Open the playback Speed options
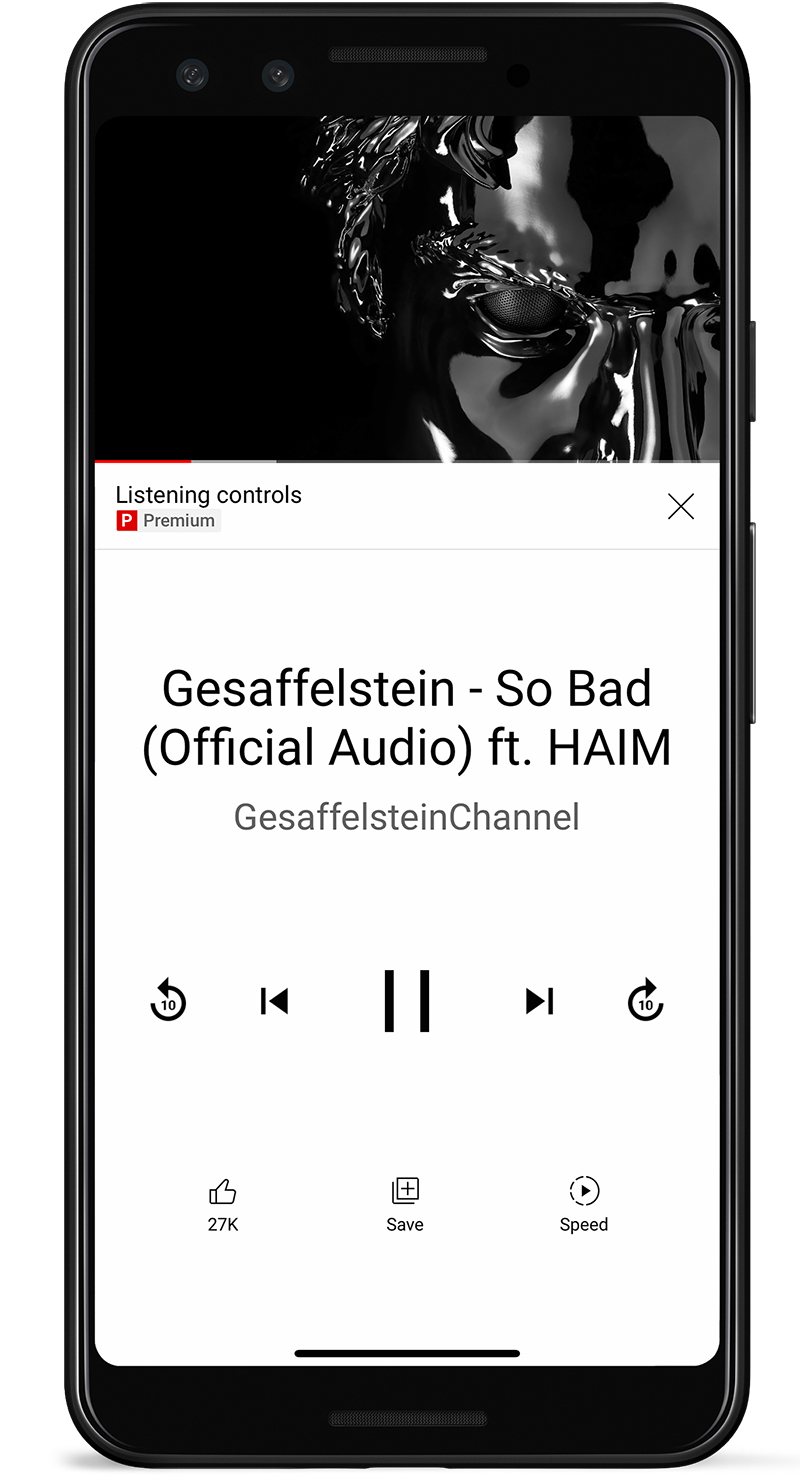The image size is (800, 1480). click(x=584, y=1203)
